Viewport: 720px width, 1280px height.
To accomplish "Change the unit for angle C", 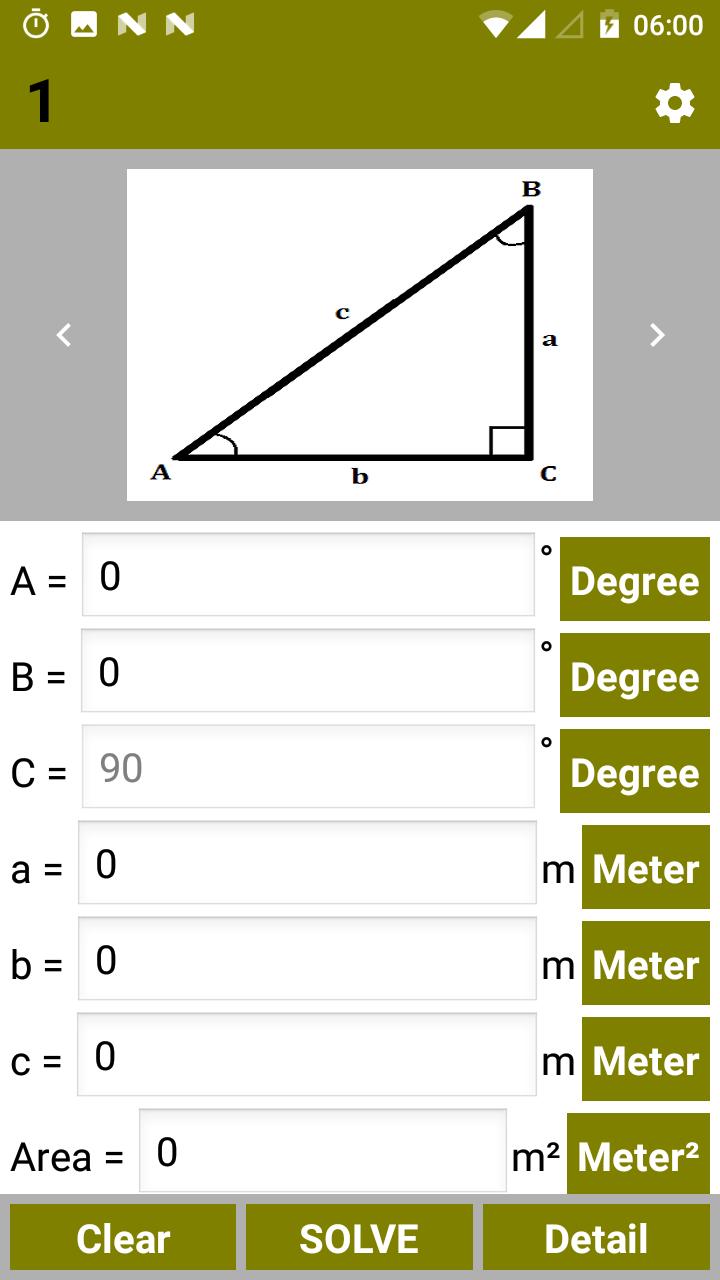I will [x=635, y=771].
